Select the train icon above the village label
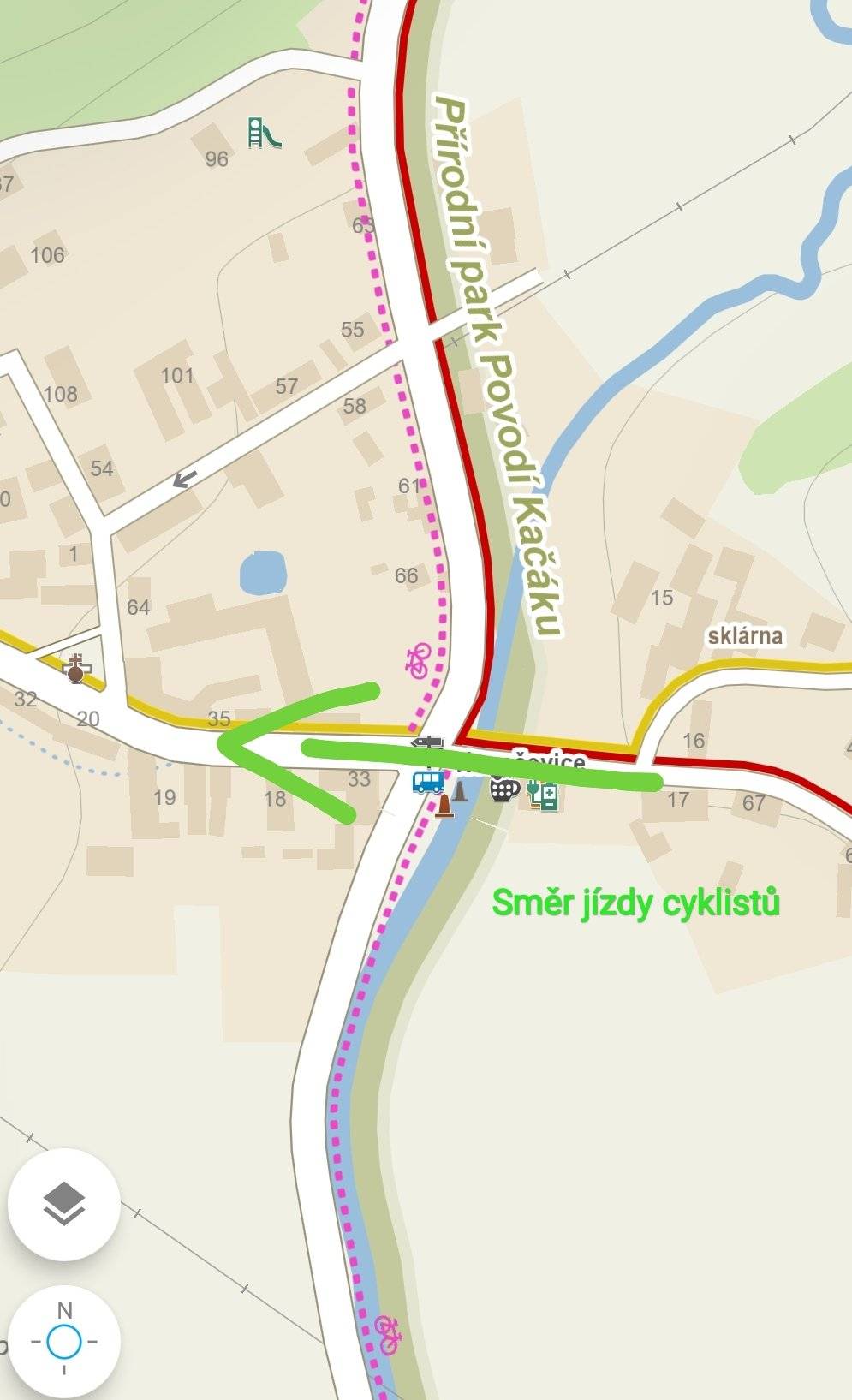 [428, 742]
